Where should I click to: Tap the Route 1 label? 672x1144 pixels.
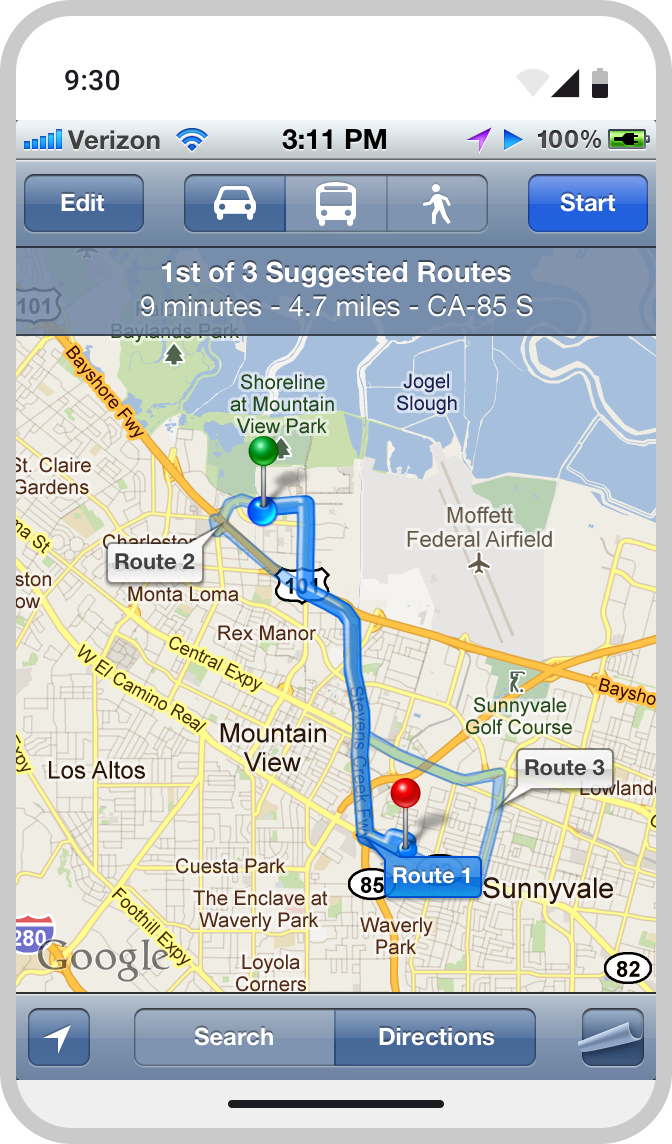tap(432, 877)
